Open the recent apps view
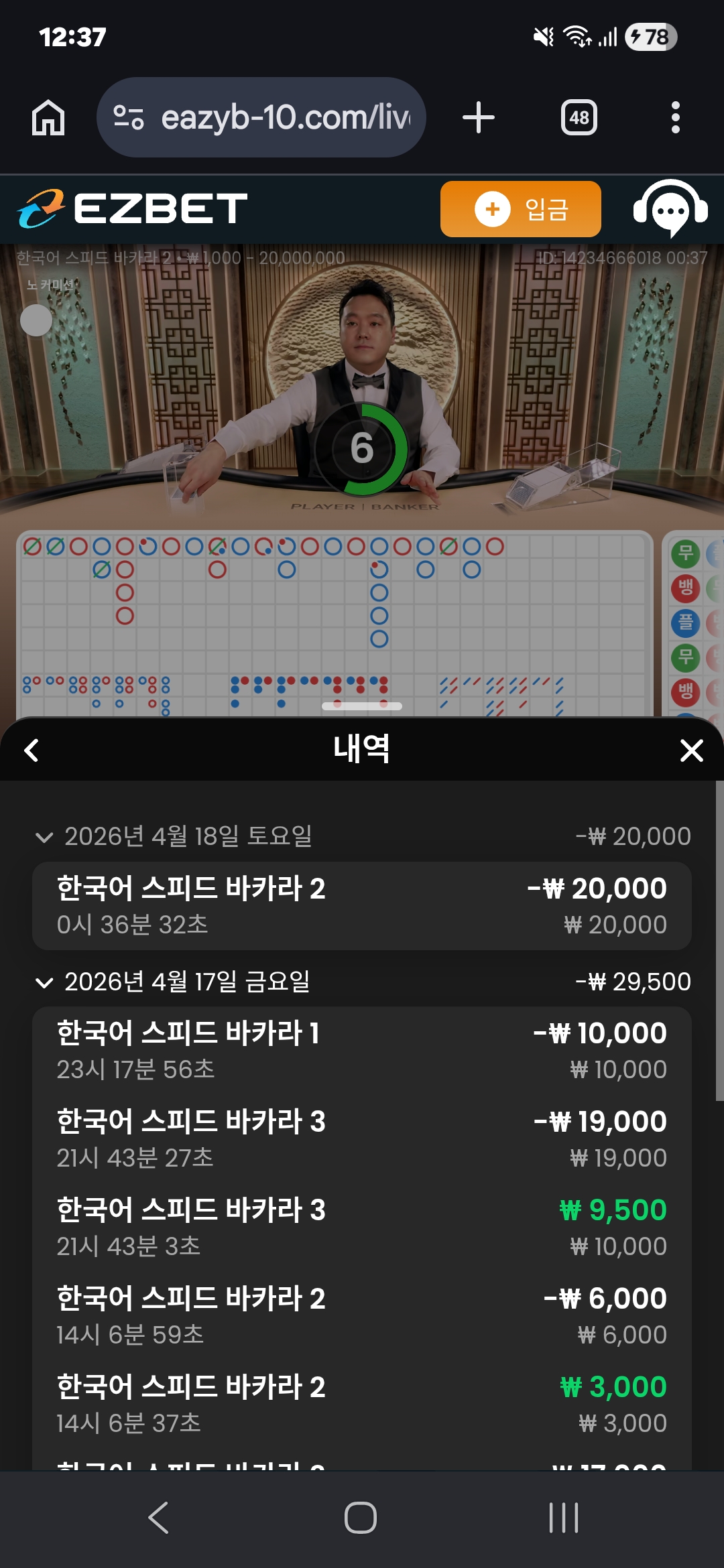 [563, 1518]
